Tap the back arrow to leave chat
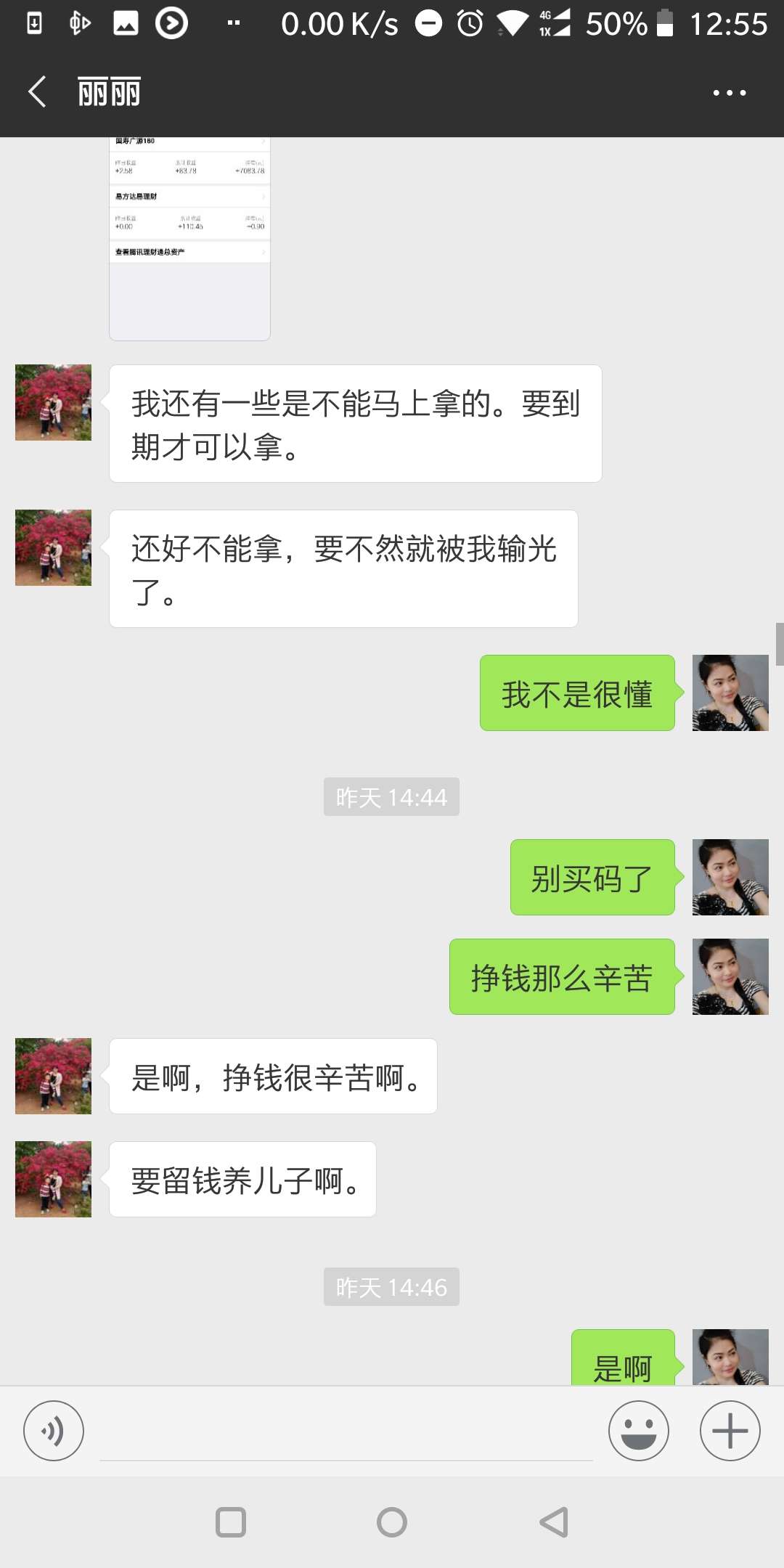The width and height of the screenshot is (784, 1568). tap(37, 91)
